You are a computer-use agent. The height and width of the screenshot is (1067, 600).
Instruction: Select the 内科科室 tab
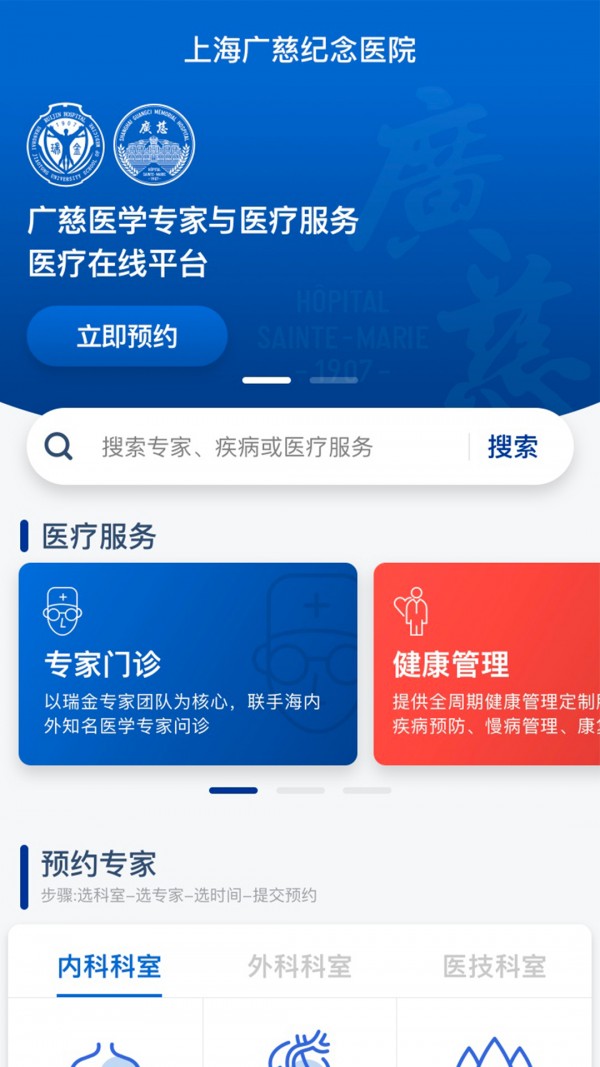pyautogui.click(x=110, y=966)
